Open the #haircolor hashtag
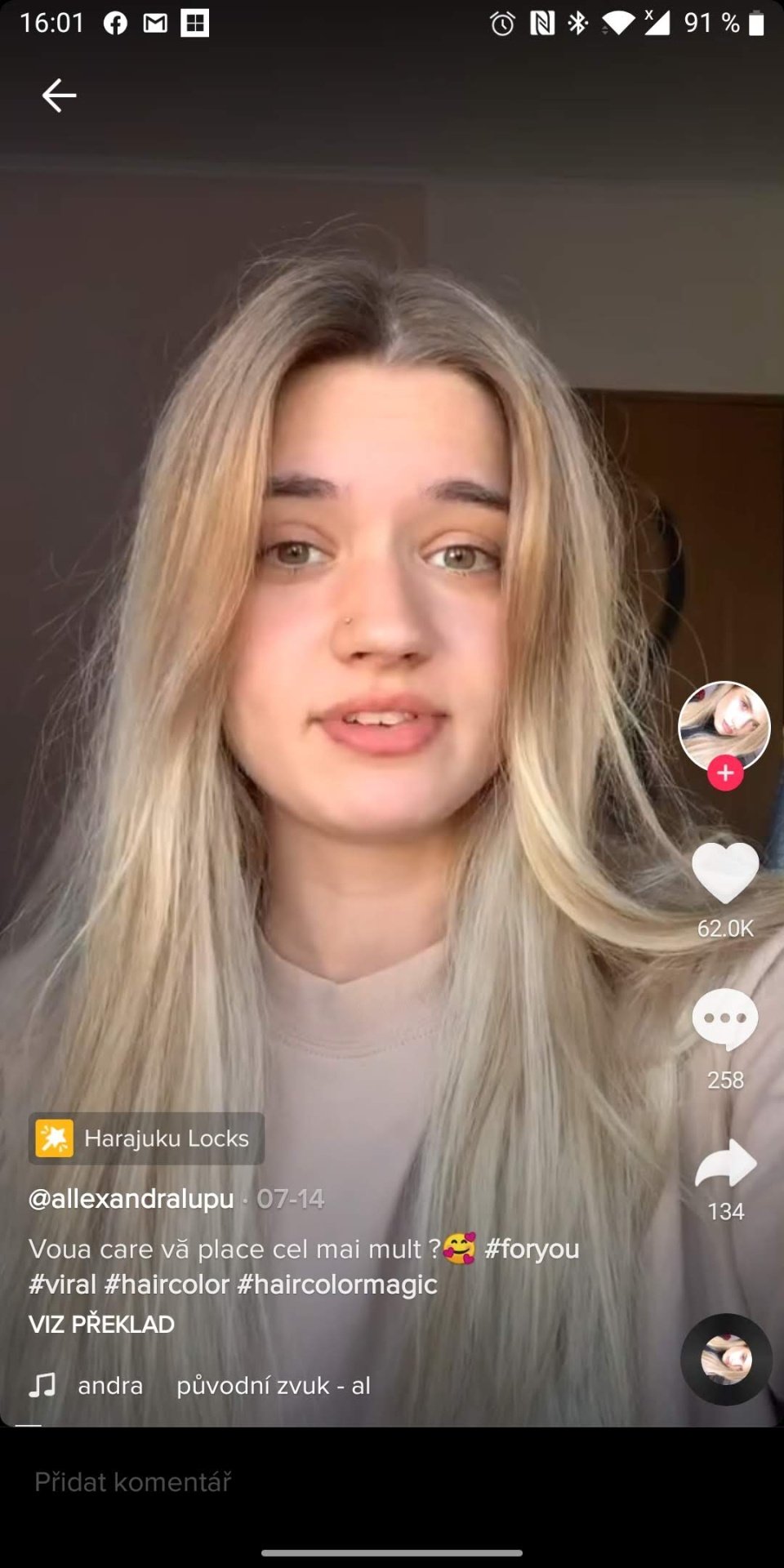The height and width of the screenshot is (1568, 784). (x=167, y=1285)
